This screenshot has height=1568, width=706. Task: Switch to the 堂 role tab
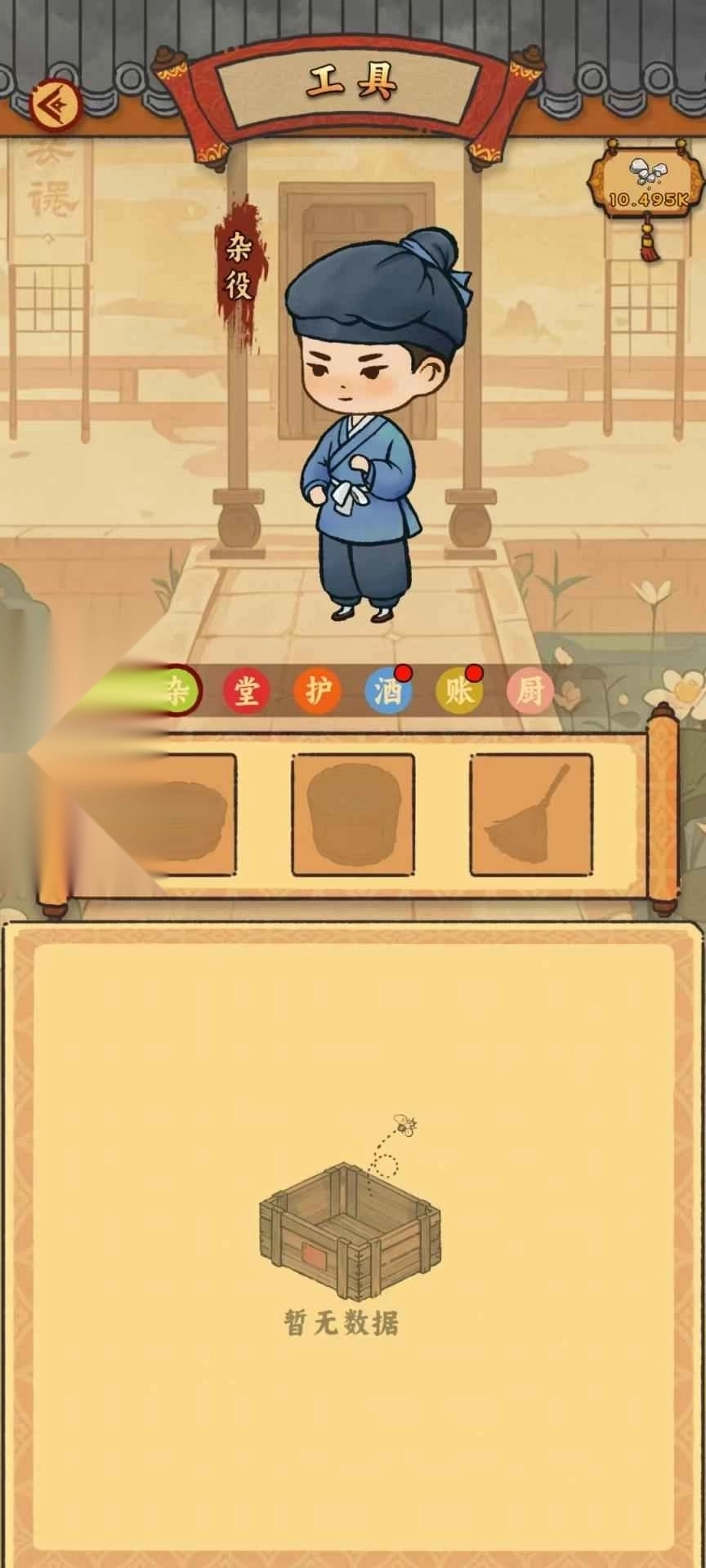(246, 692)
